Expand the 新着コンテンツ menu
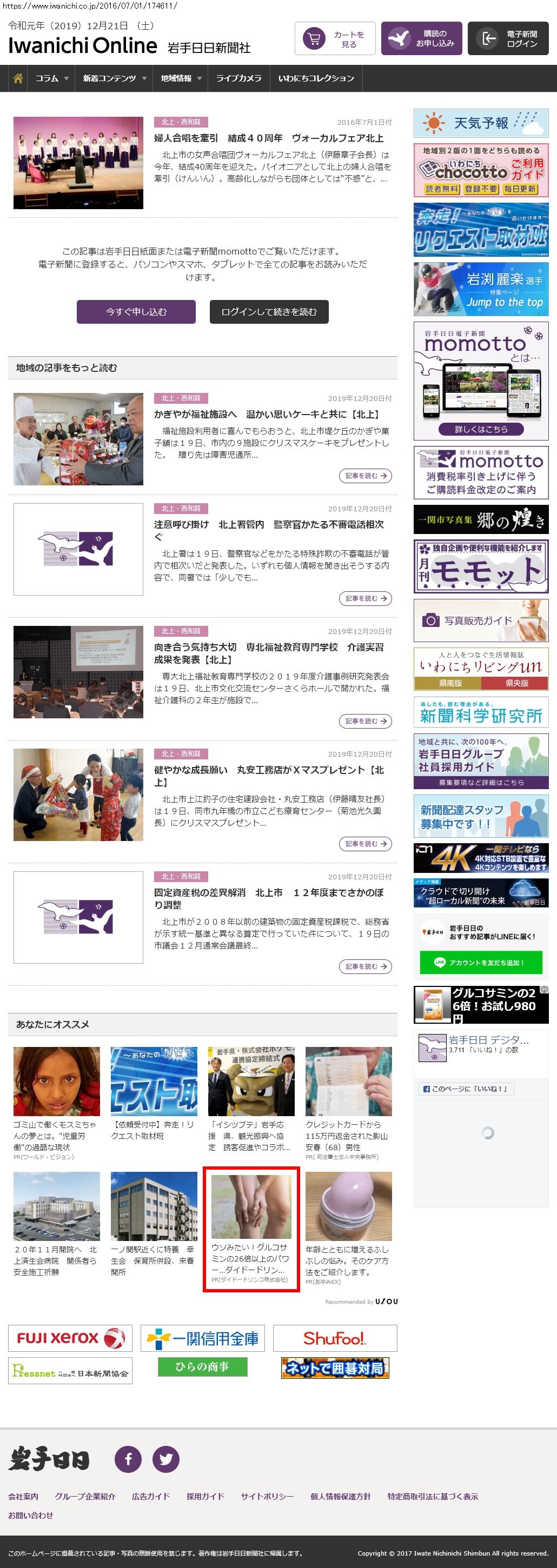 pyautogui.click(x=115, y=78)
